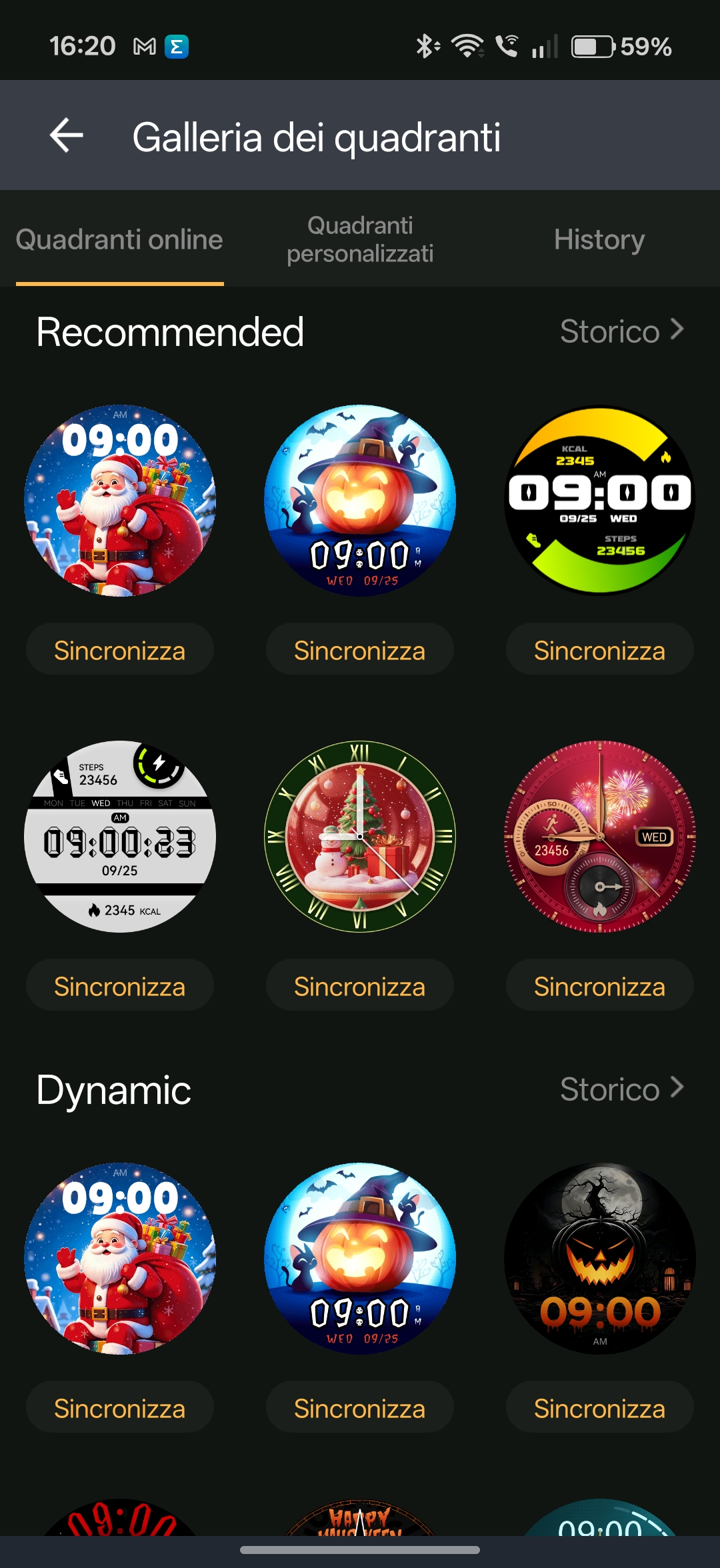Sync the Christmas tree analog face
720x1568 pixels.
tap(360, 986)
